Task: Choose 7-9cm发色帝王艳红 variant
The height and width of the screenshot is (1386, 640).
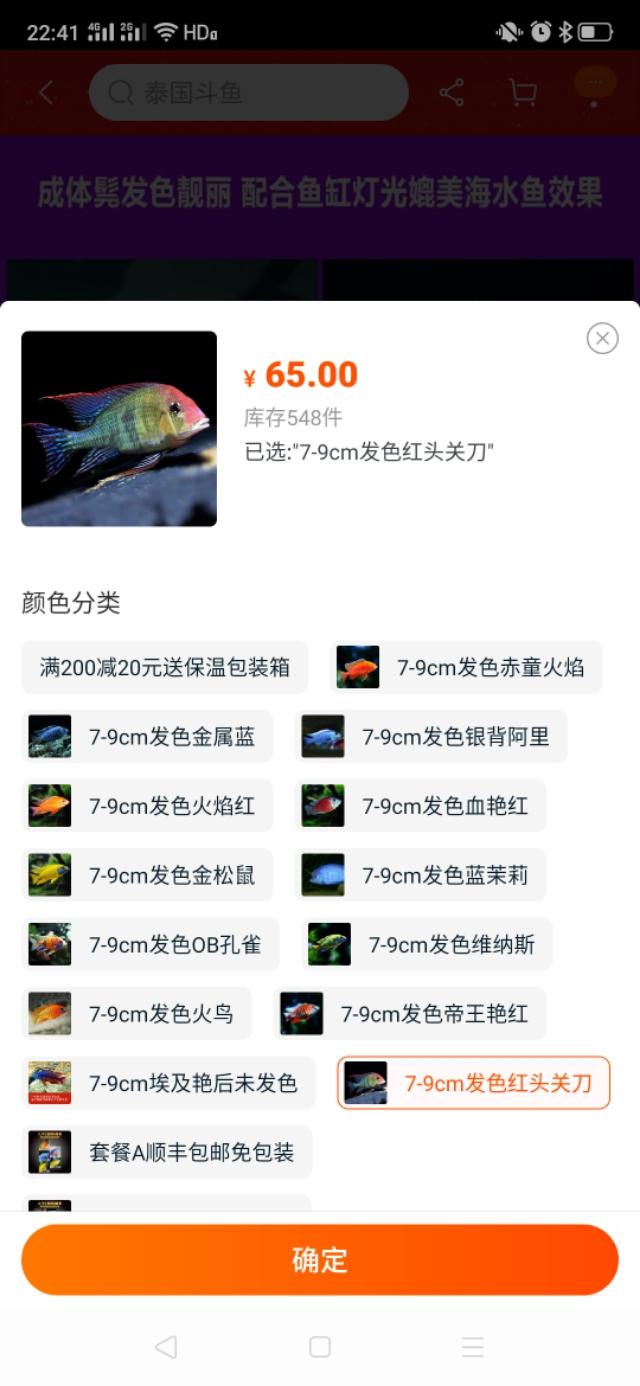Action: tap(410, 1014)
